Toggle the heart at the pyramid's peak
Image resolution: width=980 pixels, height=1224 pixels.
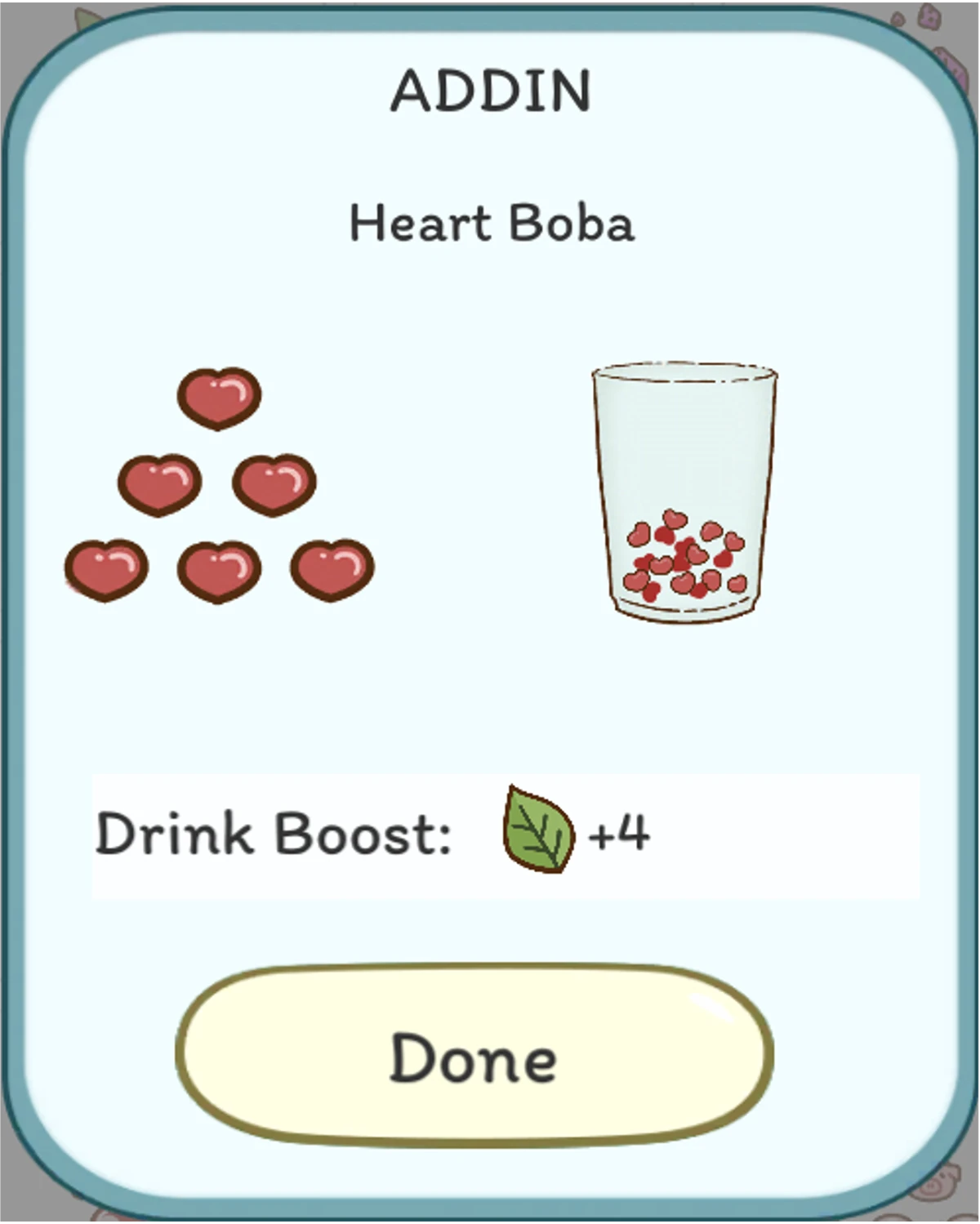219,398
